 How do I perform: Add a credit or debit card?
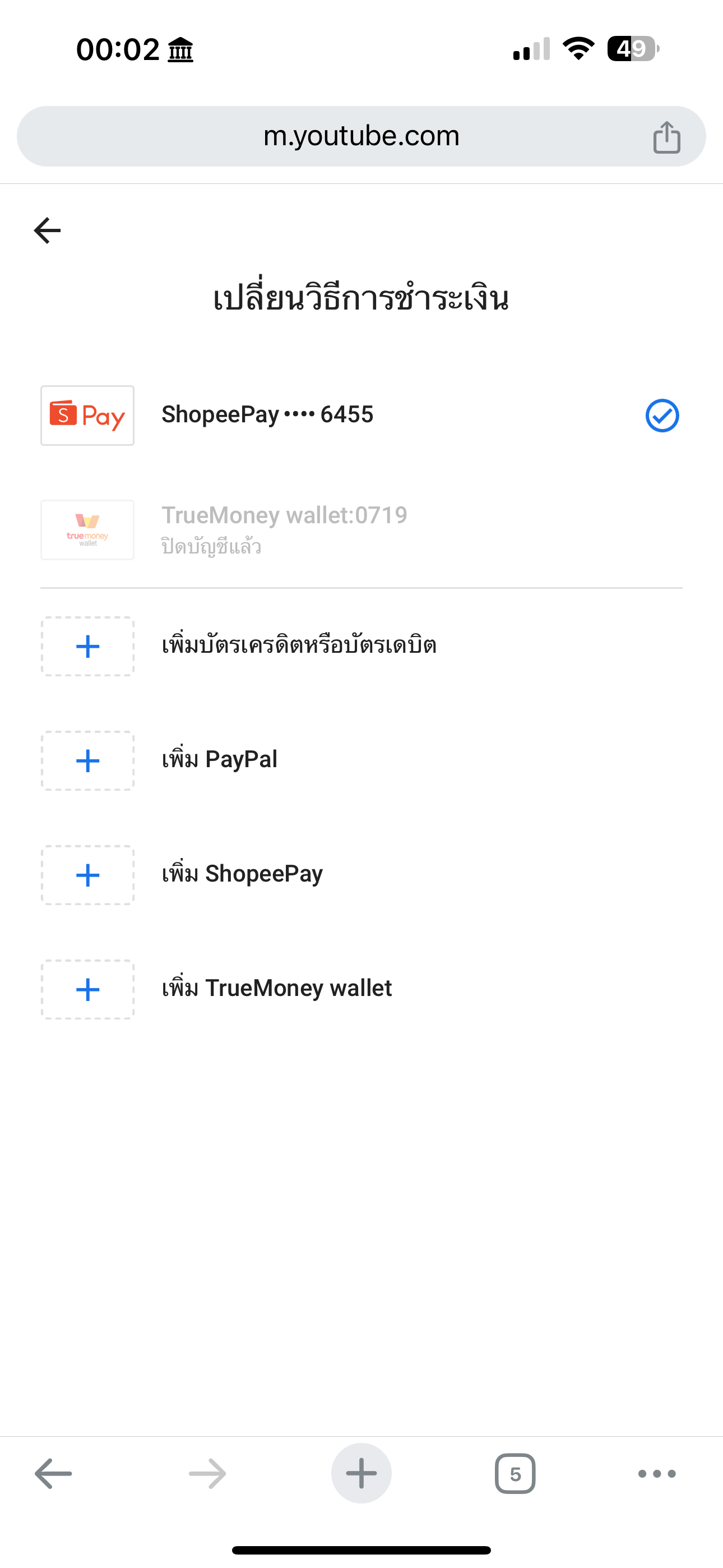361,646
